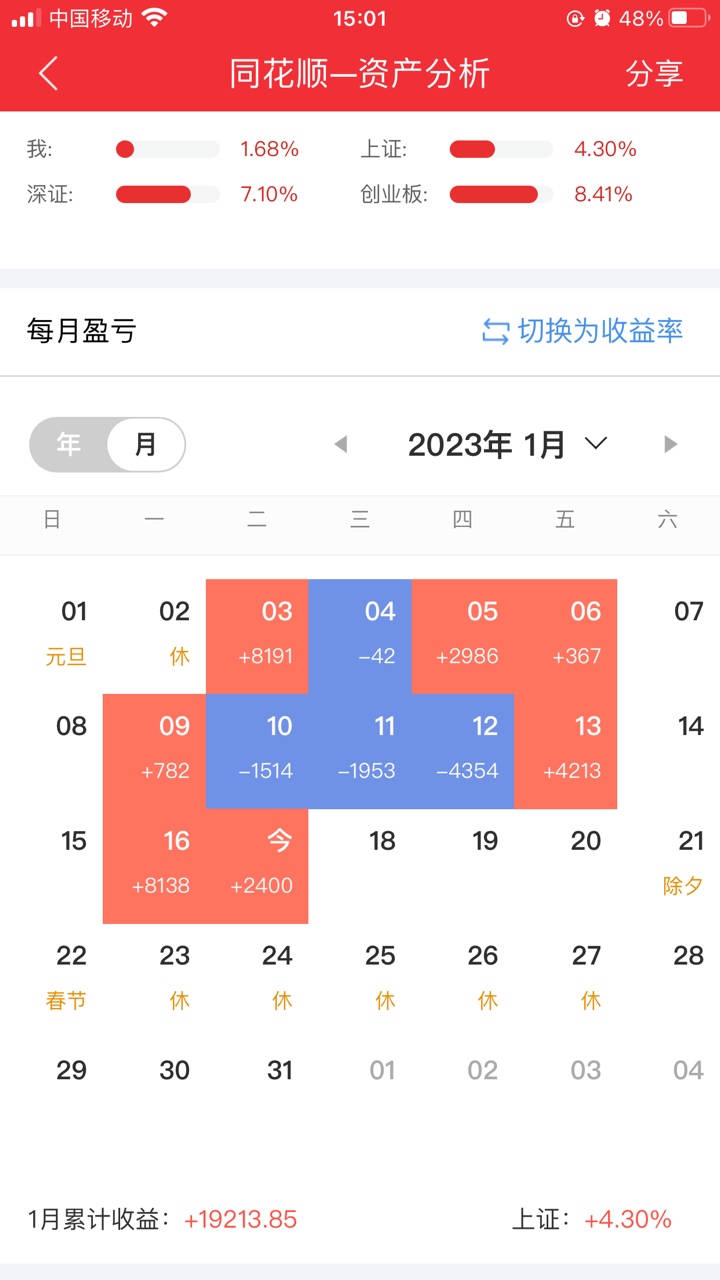View January 09 with +782 profit
The width and height of the screenshot is (720, 1280).
154,751
